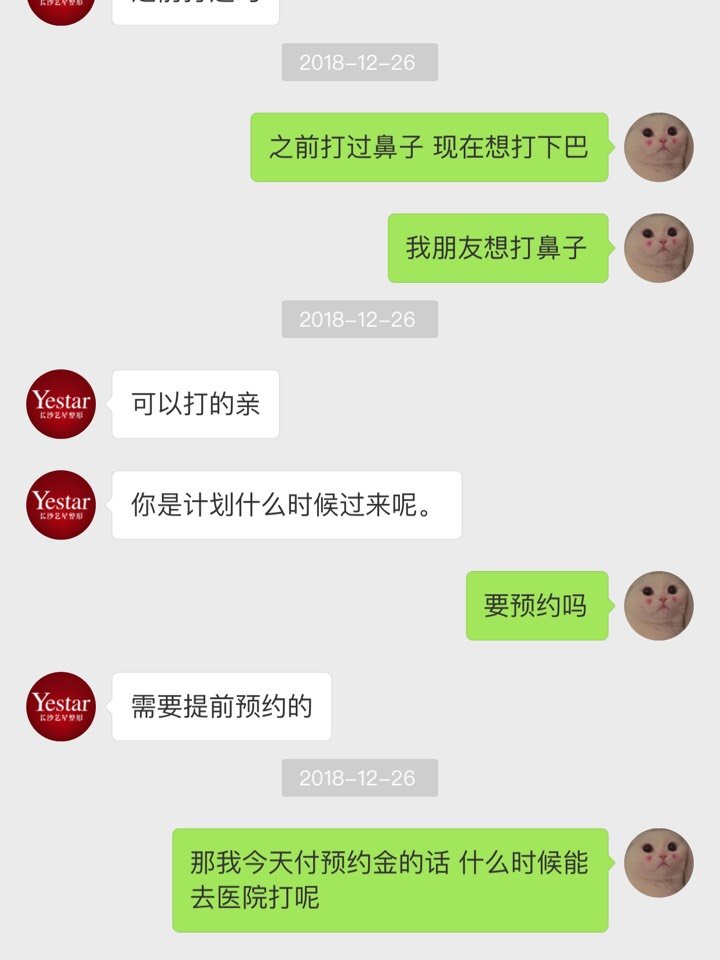
Task: View Yestar profile beside "需要提前预约的"
Action: pyautogui.click(x=61, y=706)
